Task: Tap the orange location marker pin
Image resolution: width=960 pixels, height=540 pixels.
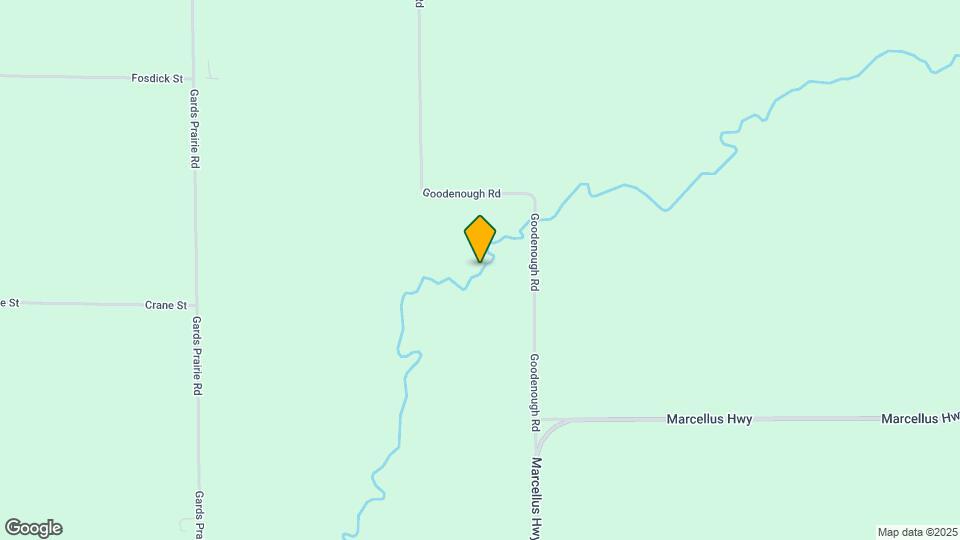Action: [x=480, y=238]
